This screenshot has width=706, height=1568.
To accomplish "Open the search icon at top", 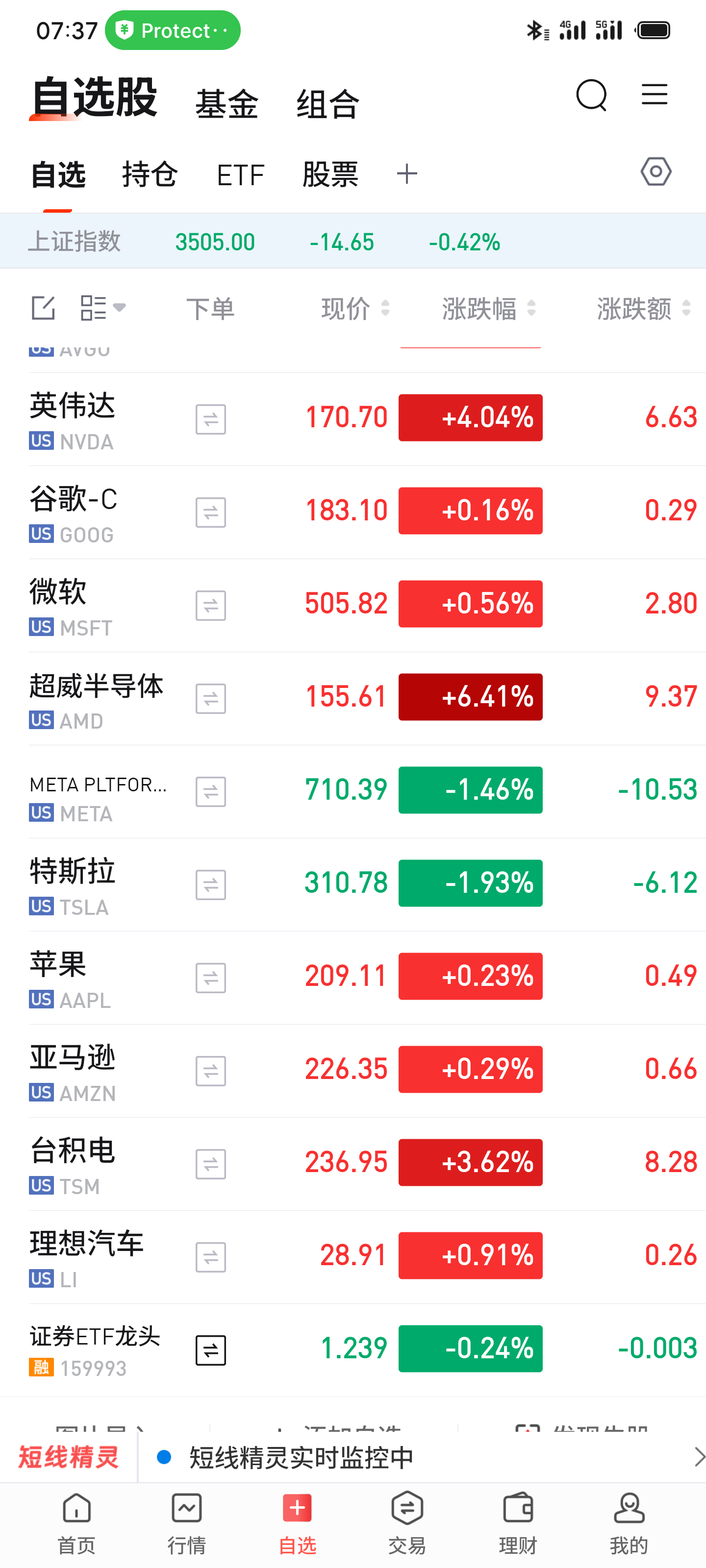I will point(591,96).
